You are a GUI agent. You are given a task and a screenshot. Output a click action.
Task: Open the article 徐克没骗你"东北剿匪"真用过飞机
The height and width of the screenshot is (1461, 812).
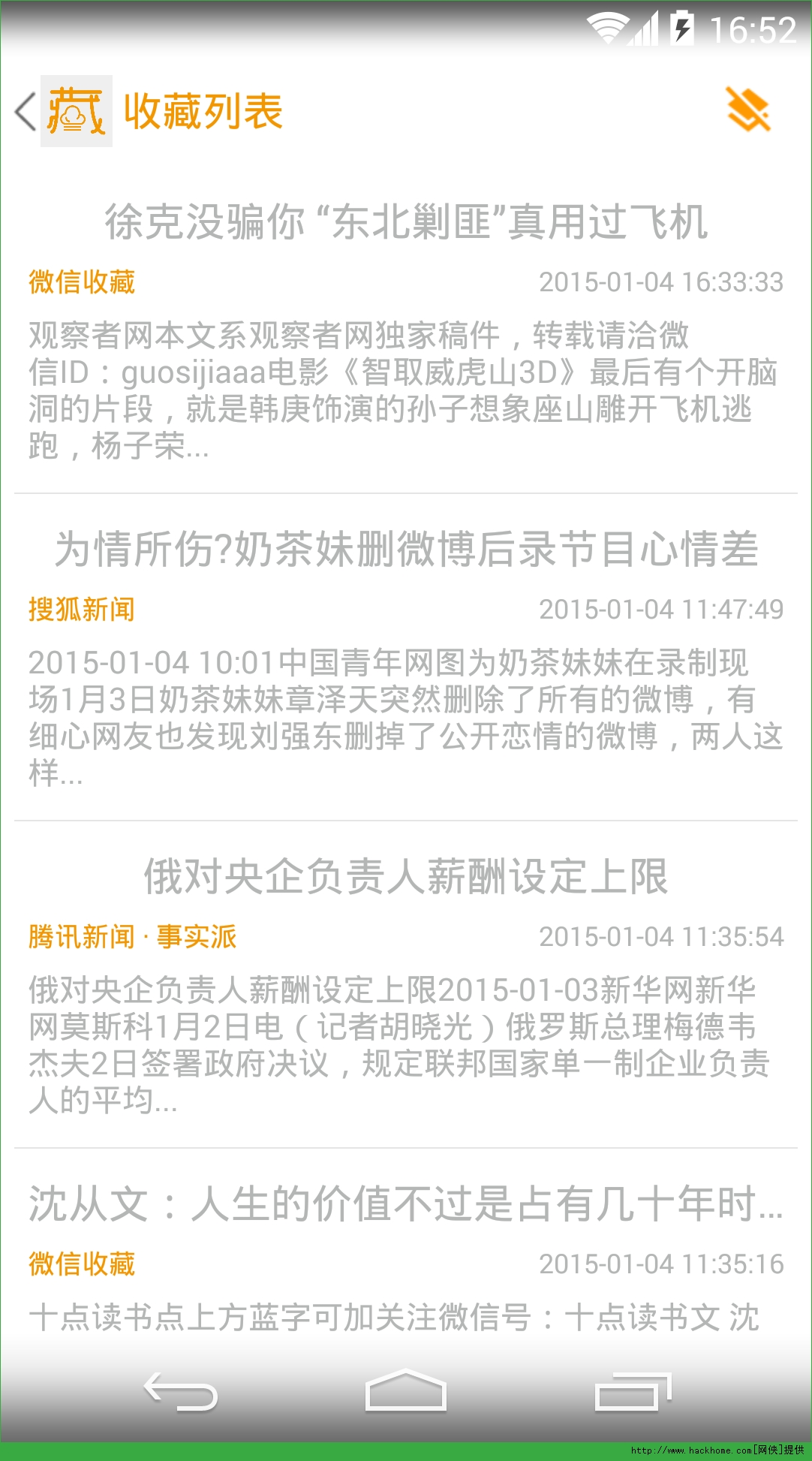click(405, 222)
